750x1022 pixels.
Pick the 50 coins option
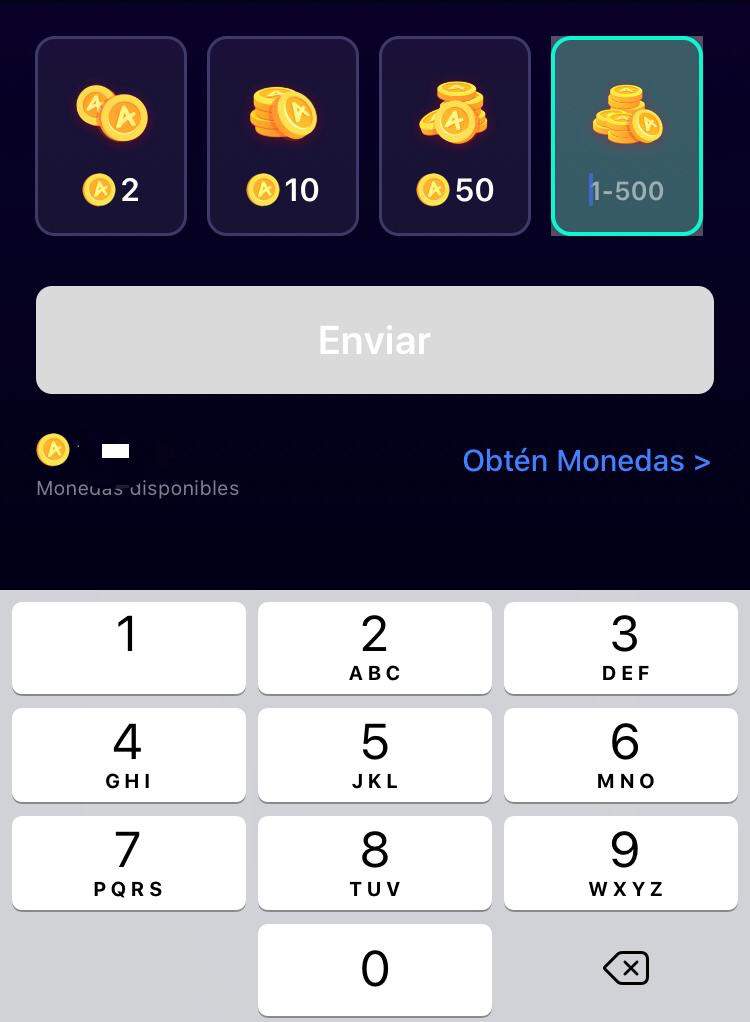(454, 136)
